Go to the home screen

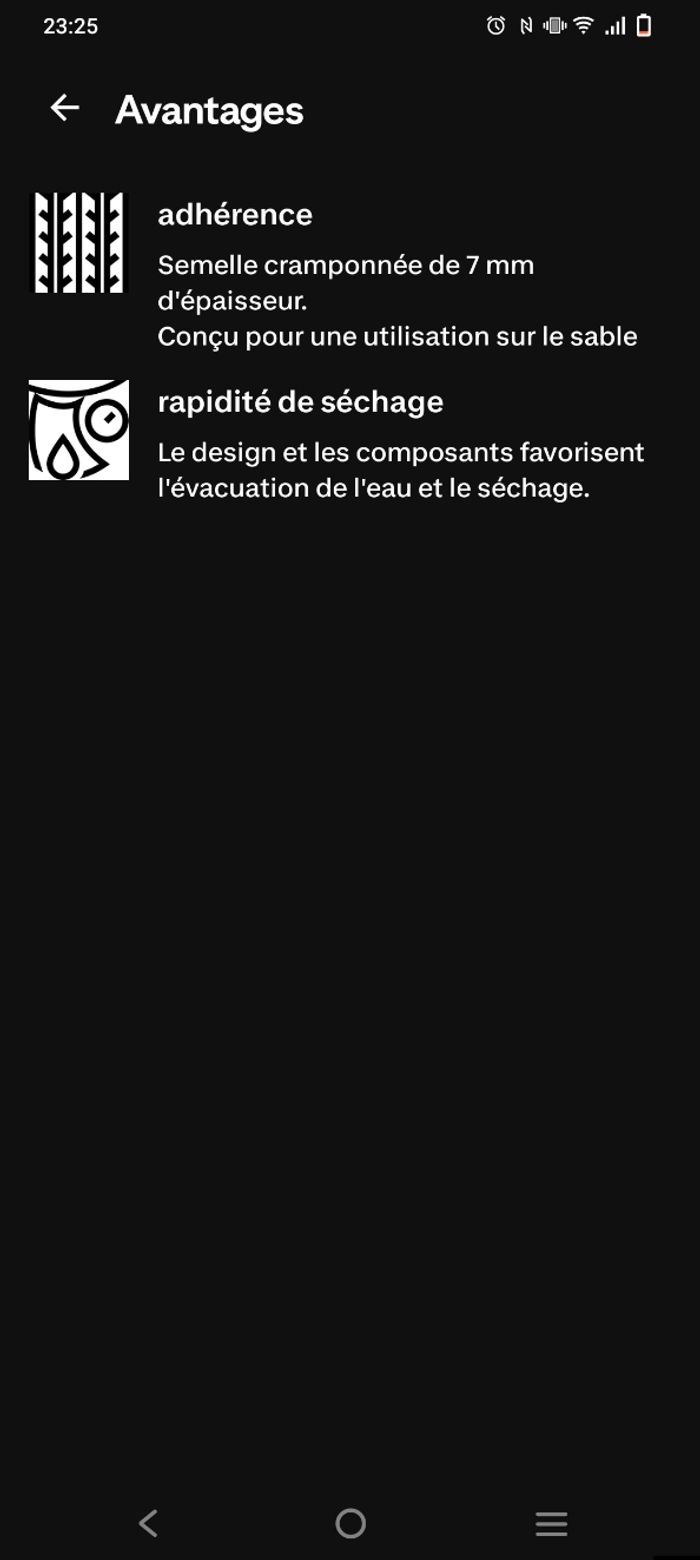pos(350,1523)
